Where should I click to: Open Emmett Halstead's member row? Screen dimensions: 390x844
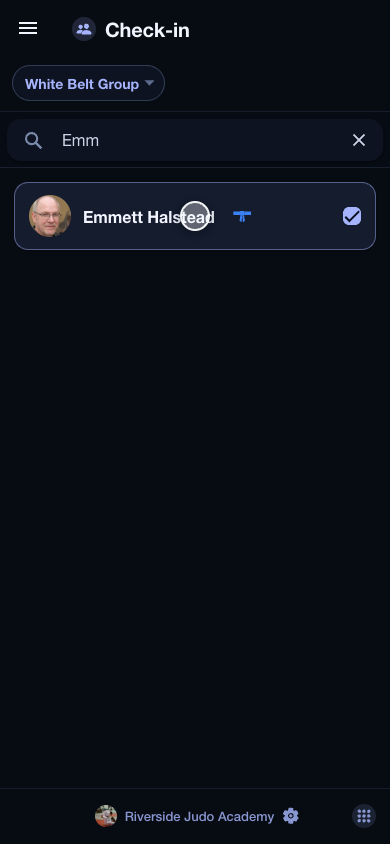coord(195,216)
